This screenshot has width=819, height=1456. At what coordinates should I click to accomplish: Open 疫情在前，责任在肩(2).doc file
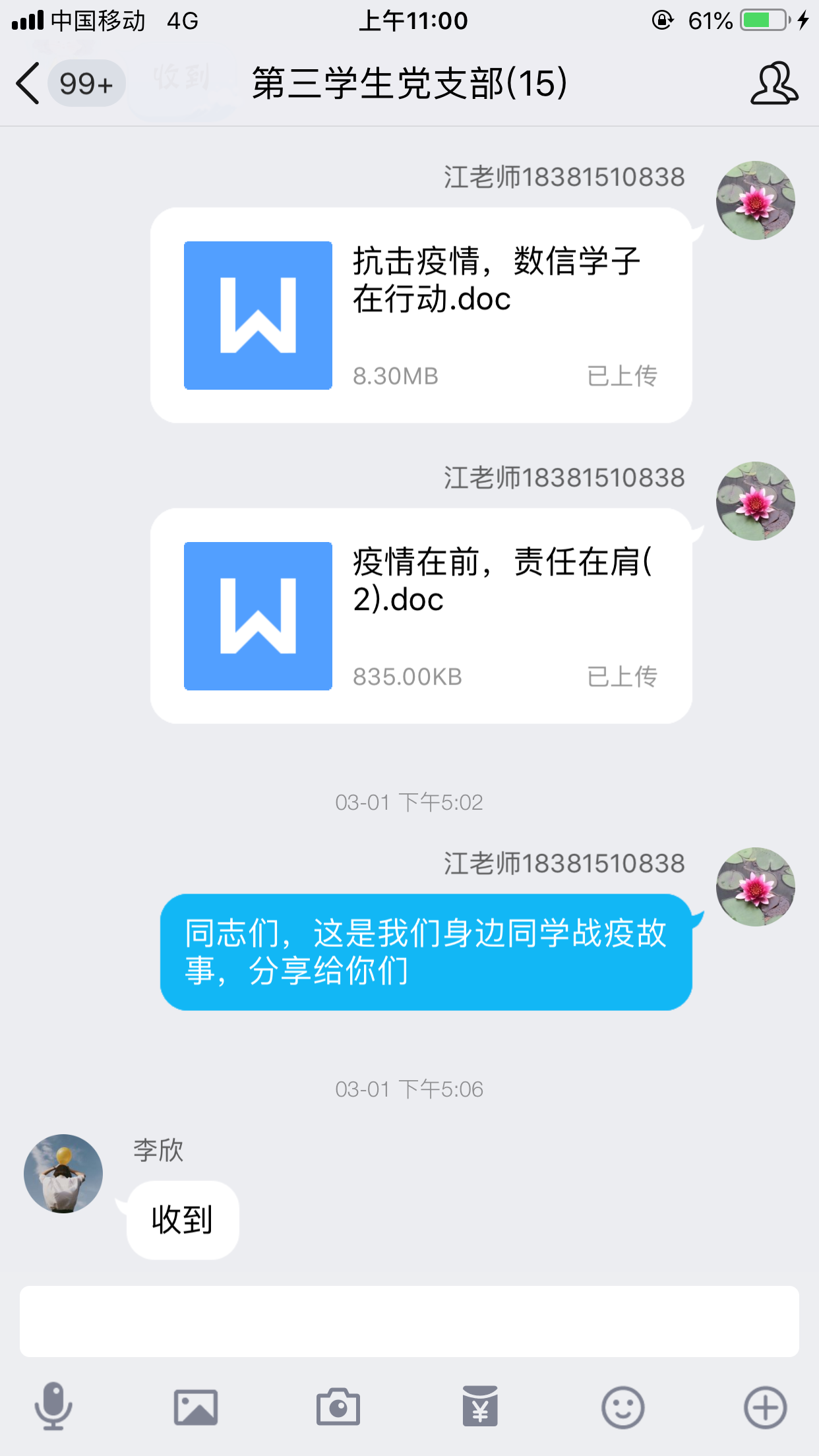point(421,616)
